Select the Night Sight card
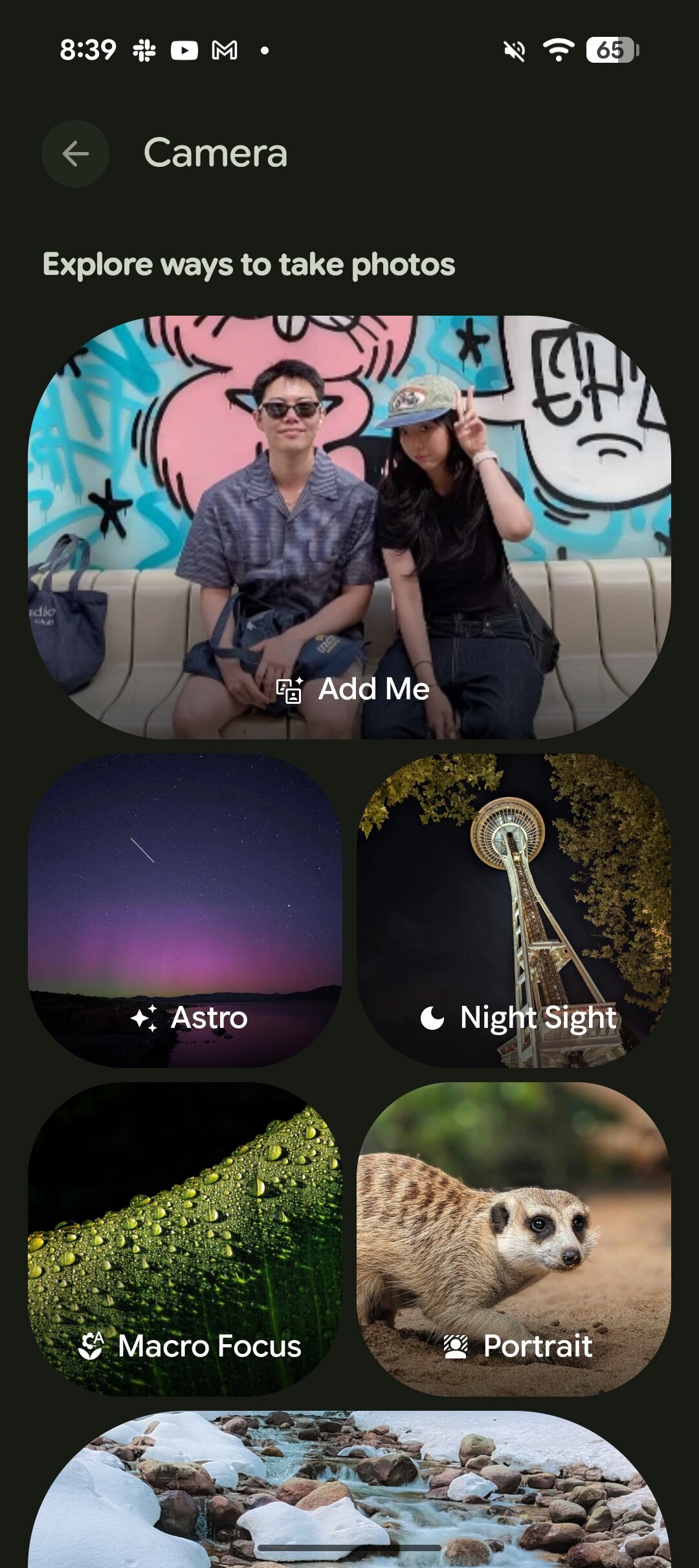The height and width of the screenshot is (1568, 699). (514, 910)
